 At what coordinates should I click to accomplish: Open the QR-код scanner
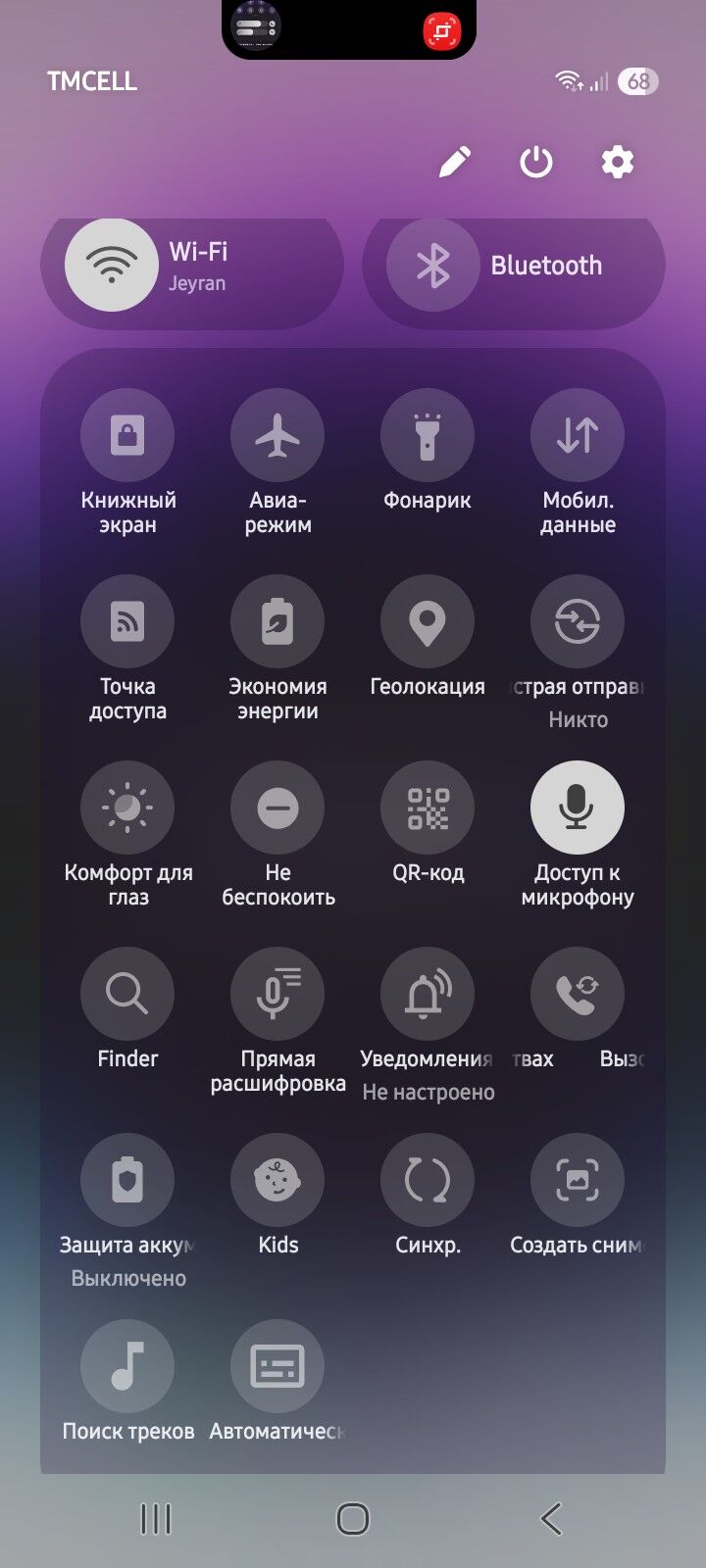coord(428,808)
